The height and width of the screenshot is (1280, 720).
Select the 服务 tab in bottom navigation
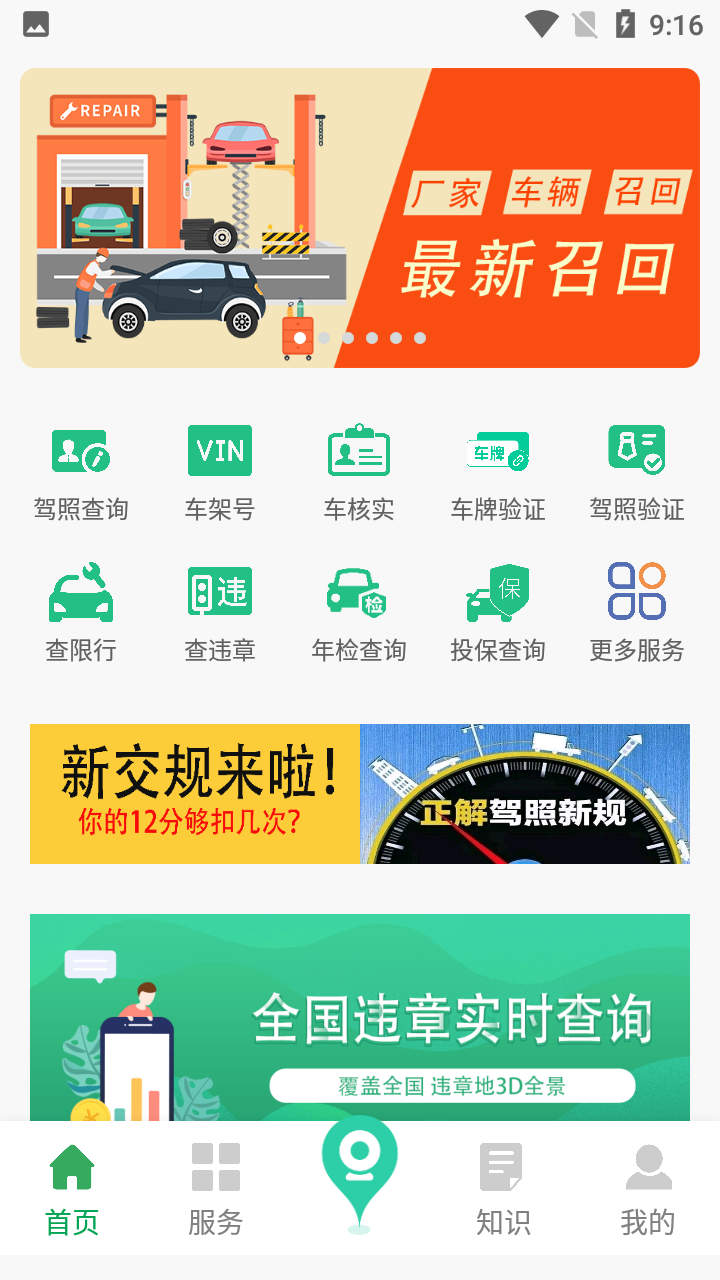click(215, 1190)
